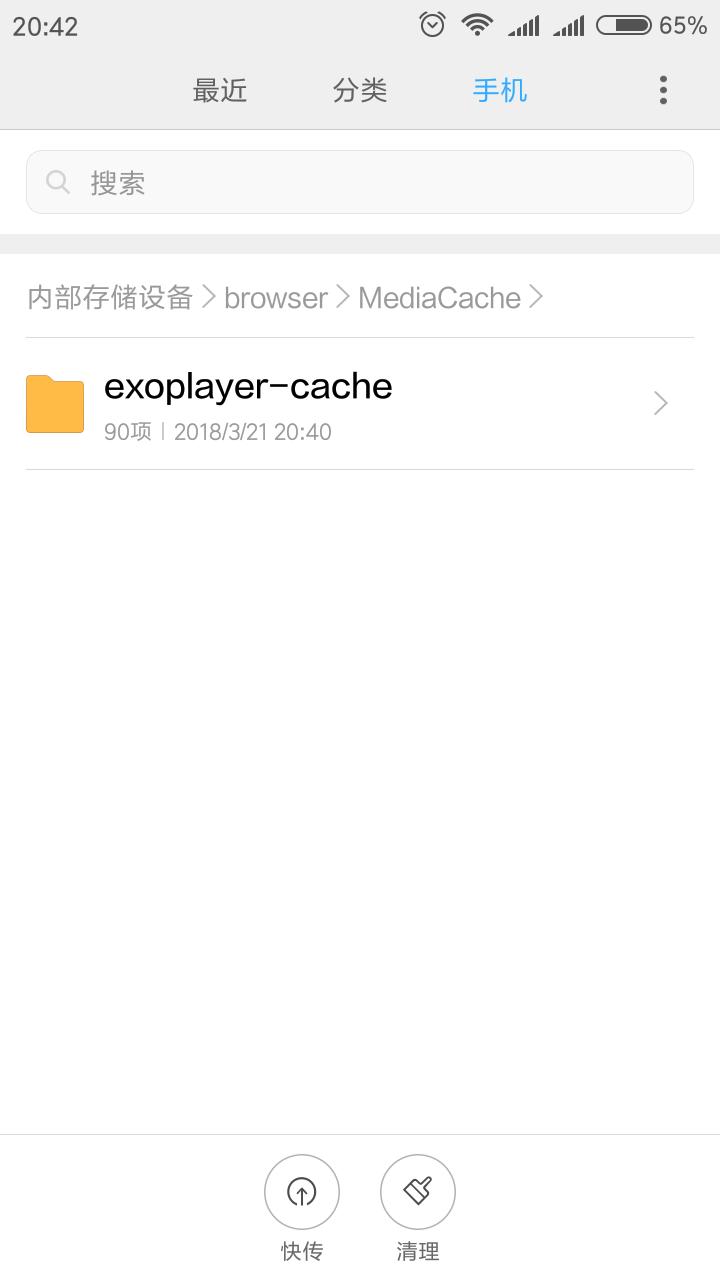Tap the battery indicator

click(623, 26)
